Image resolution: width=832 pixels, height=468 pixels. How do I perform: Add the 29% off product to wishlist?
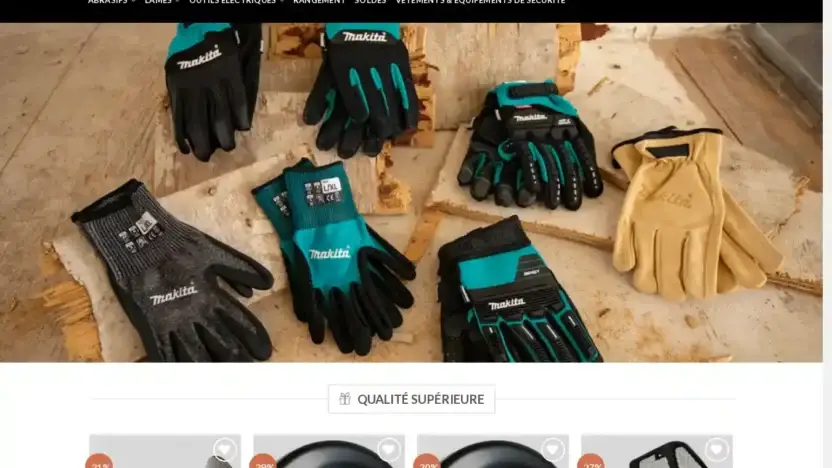click(388, 450)
